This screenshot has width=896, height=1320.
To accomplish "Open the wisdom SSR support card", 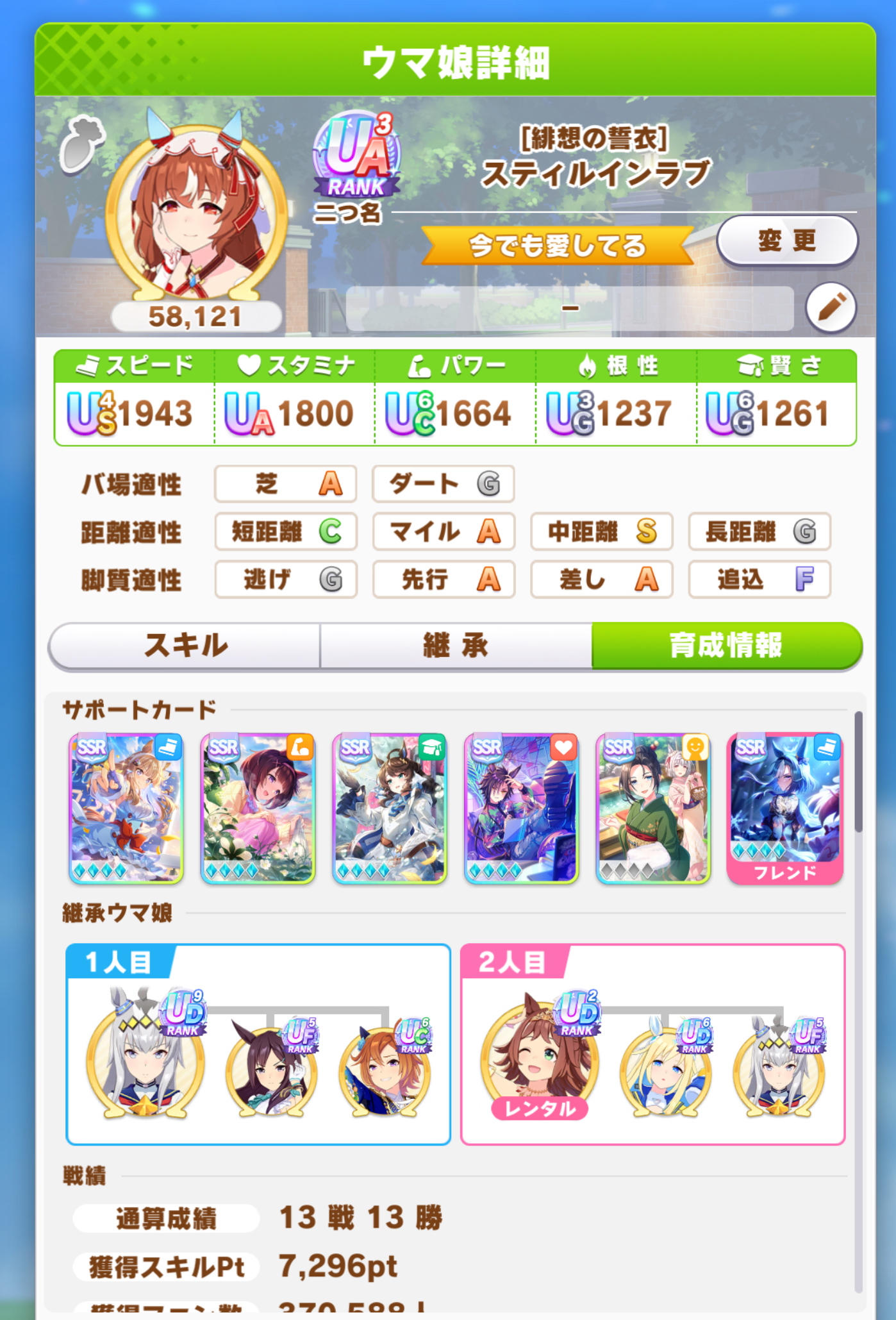I will [389, 808].
